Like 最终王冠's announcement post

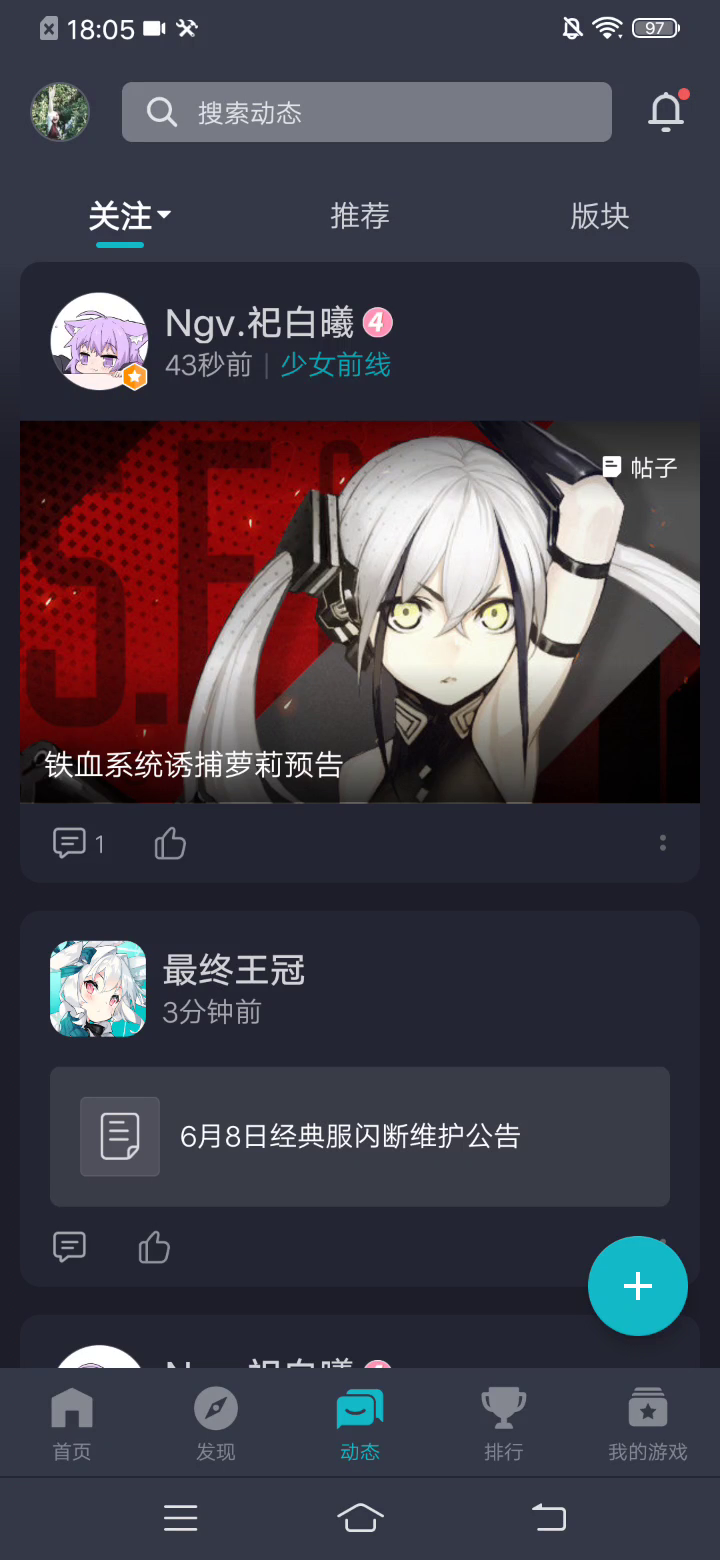click(x=154, y=1247)
